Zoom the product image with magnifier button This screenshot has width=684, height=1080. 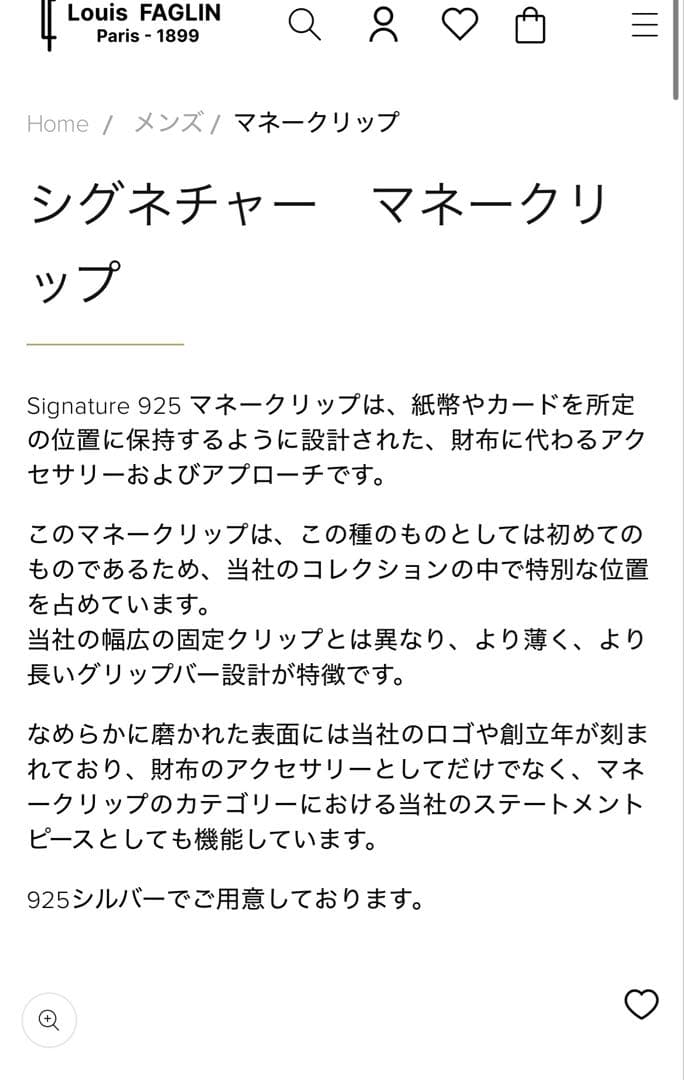pyautogui.click(x=49, y=1020)
